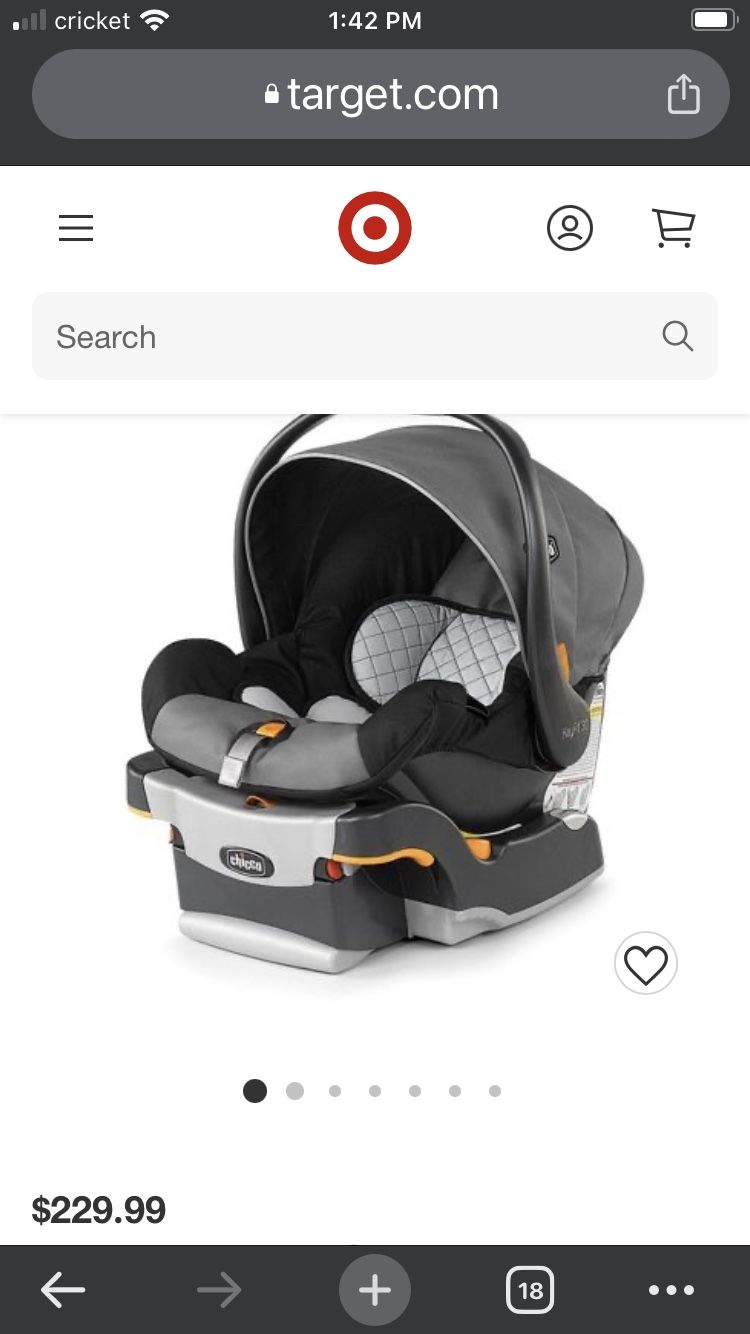Open the account profile icon
Viewport: 750px width, 1334px height.
(570, 227)
